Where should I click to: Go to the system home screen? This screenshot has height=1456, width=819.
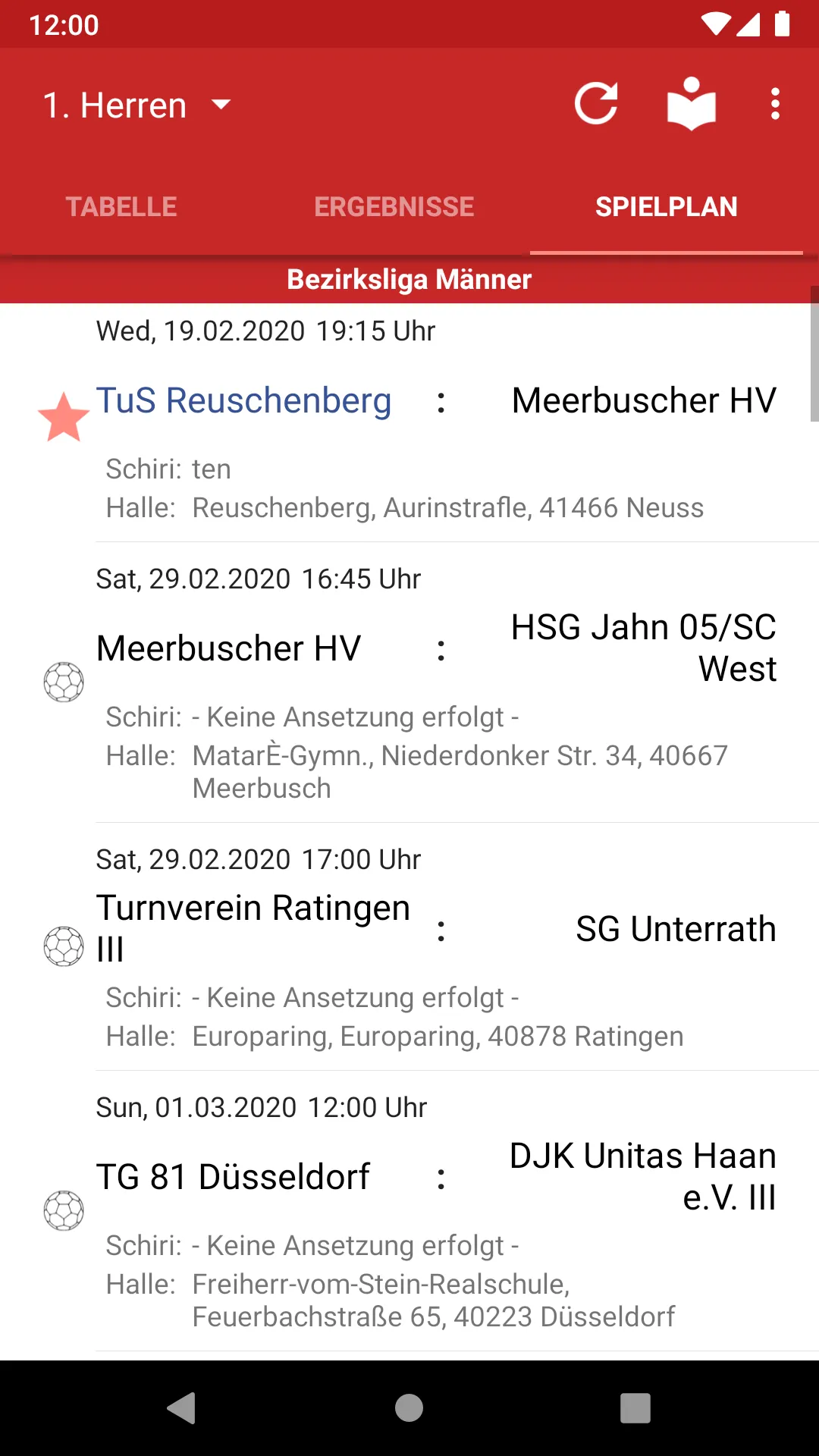pos(409,1408)
